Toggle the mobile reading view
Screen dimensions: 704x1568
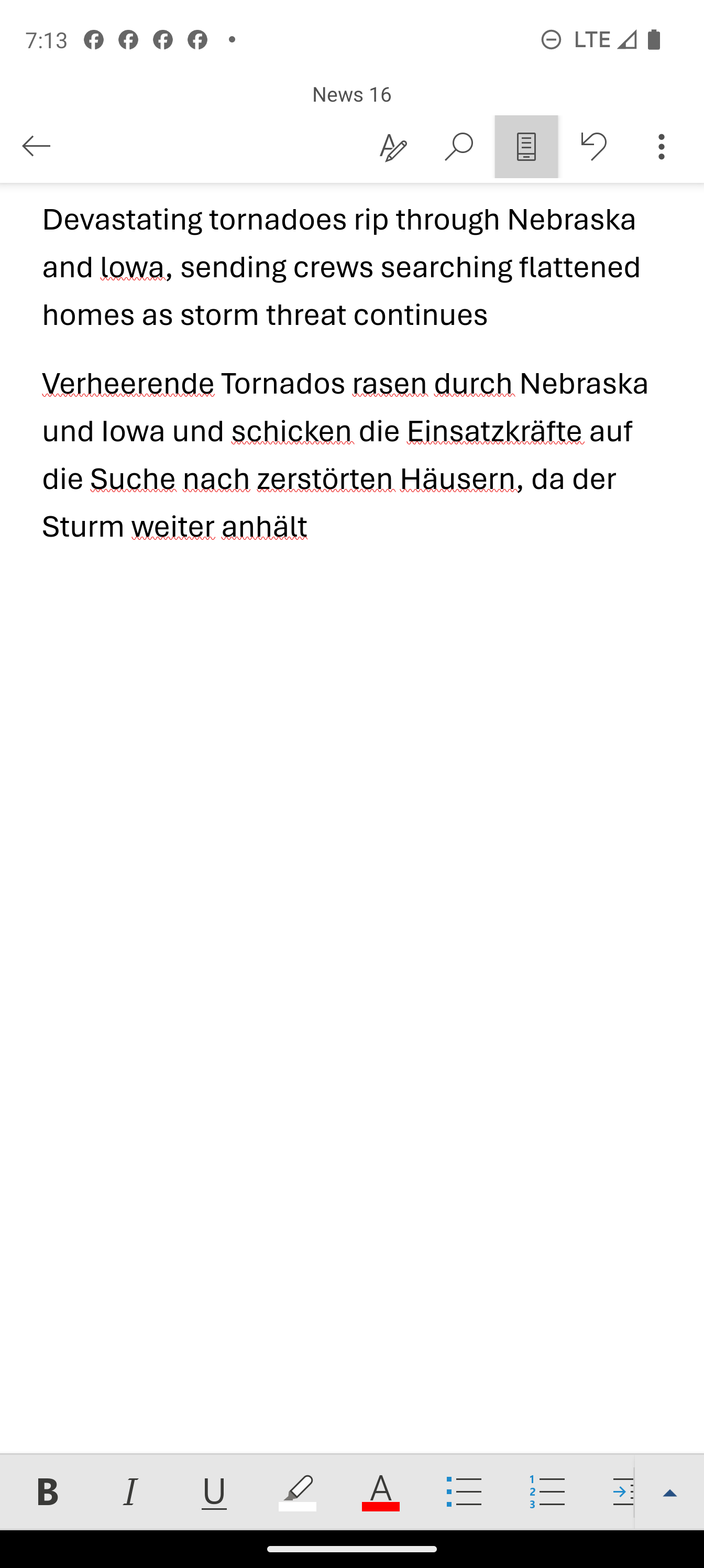526,147
